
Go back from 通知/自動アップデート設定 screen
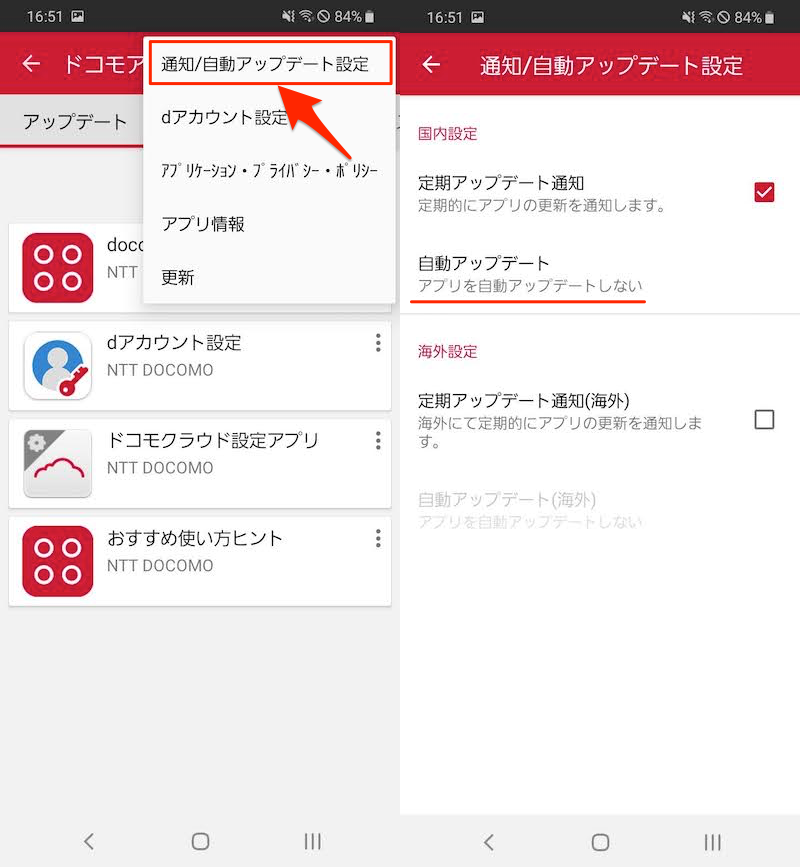(431, 65)
